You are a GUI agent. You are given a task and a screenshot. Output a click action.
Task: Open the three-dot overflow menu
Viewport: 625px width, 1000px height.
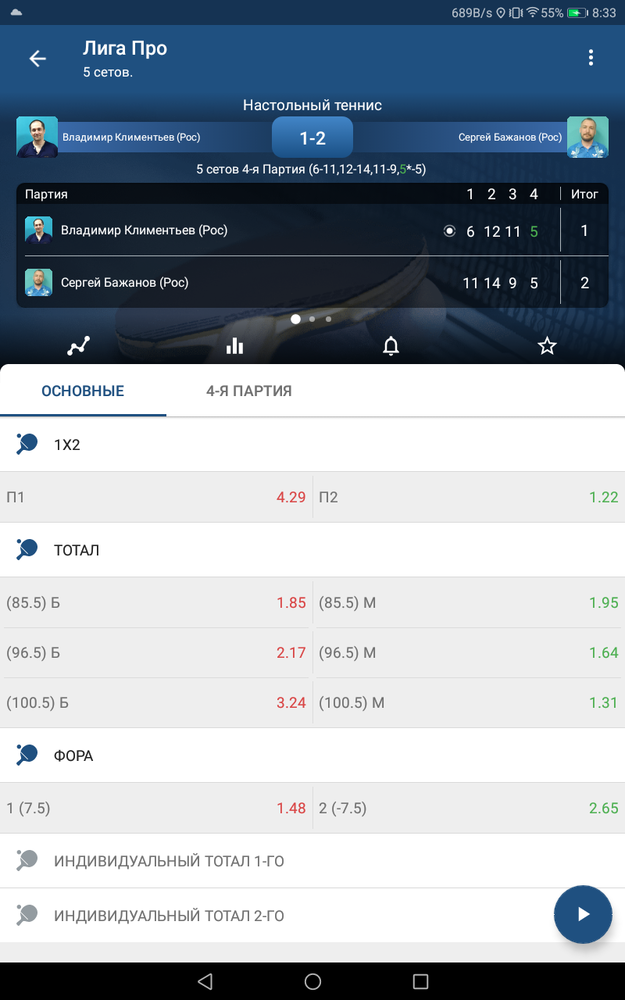(x=591, y=57)
